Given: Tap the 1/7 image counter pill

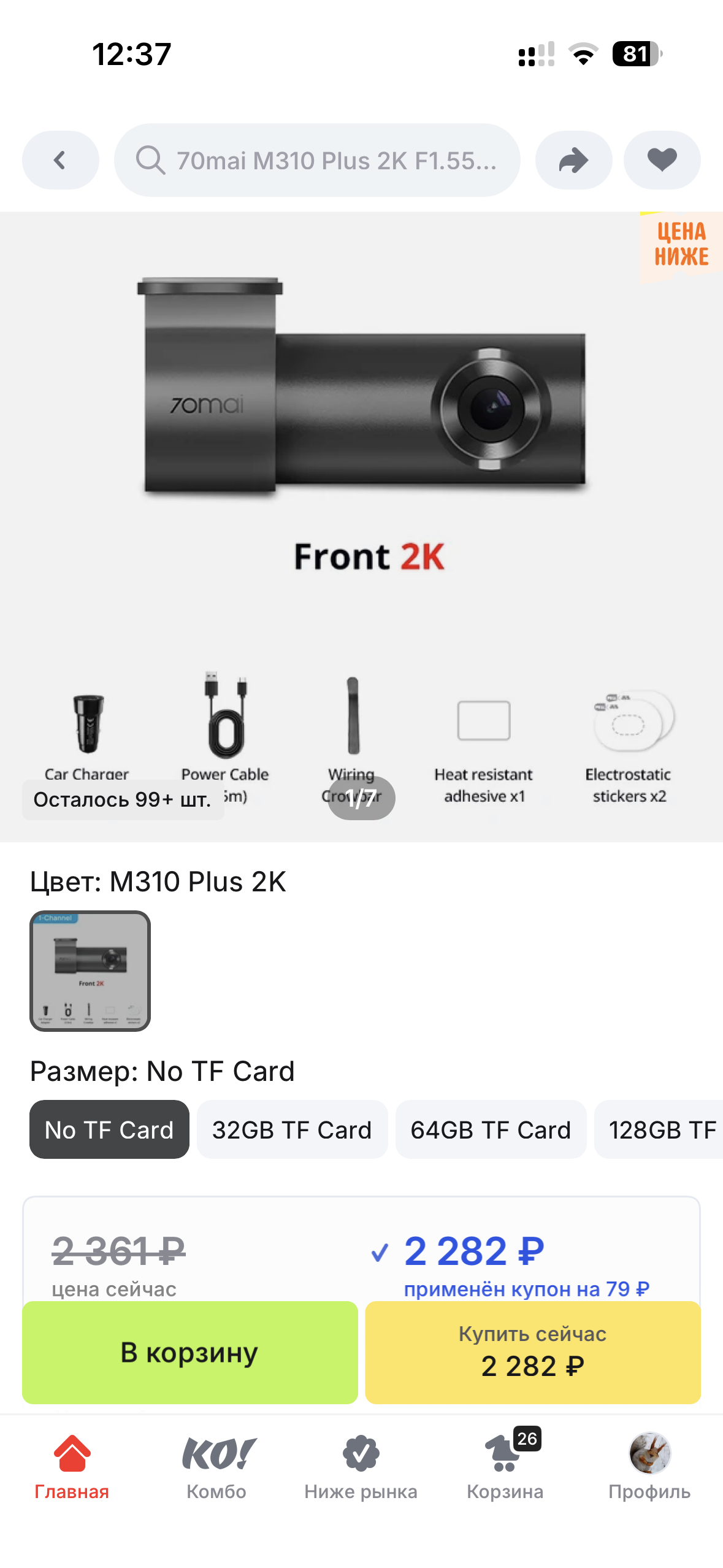Looking at the screenshot, I should click(x=361, y=797).
